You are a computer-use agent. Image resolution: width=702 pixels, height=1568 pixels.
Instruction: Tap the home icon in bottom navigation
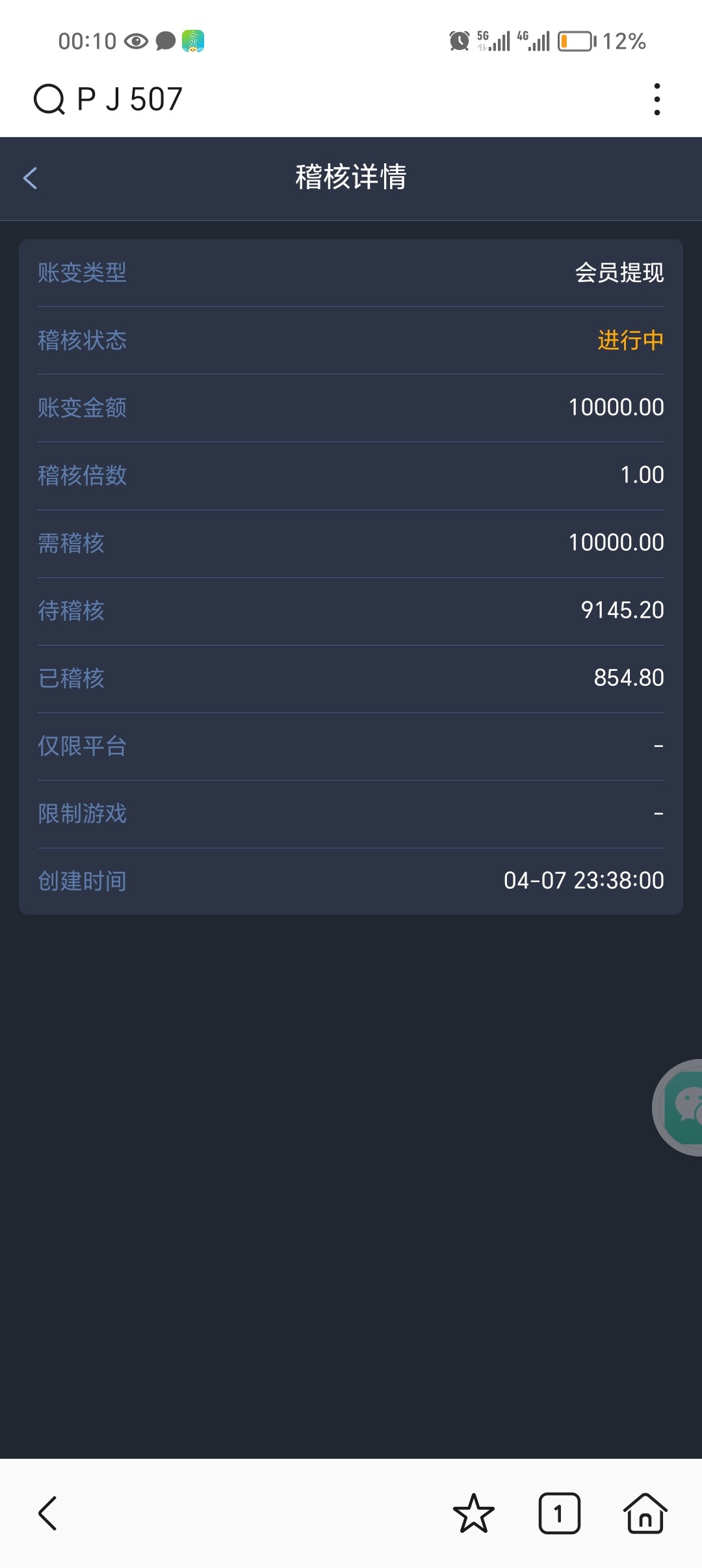point(643,1515)
